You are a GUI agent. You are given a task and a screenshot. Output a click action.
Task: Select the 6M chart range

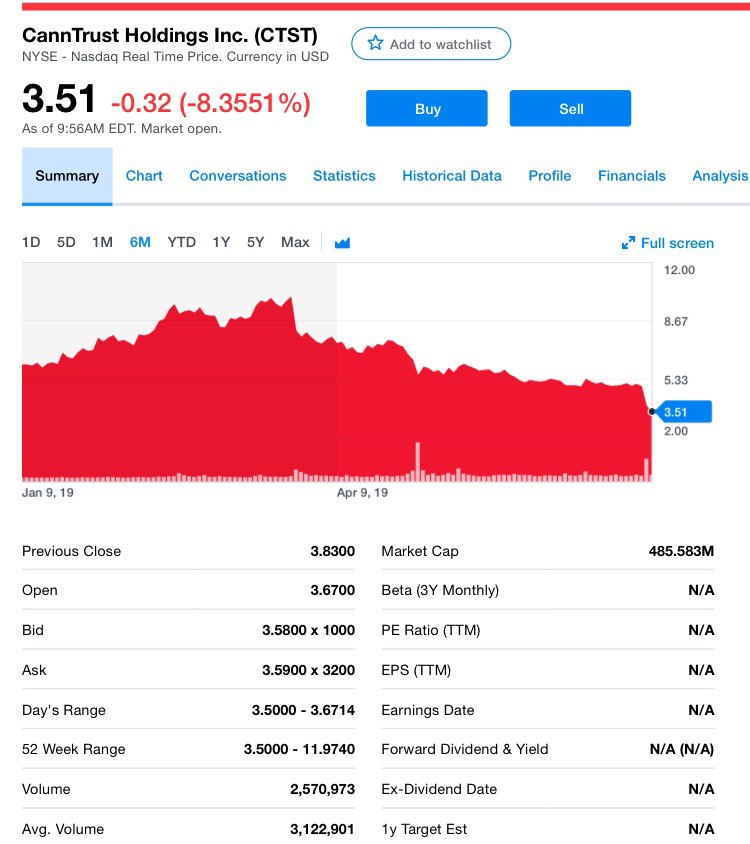coord(140,242)
